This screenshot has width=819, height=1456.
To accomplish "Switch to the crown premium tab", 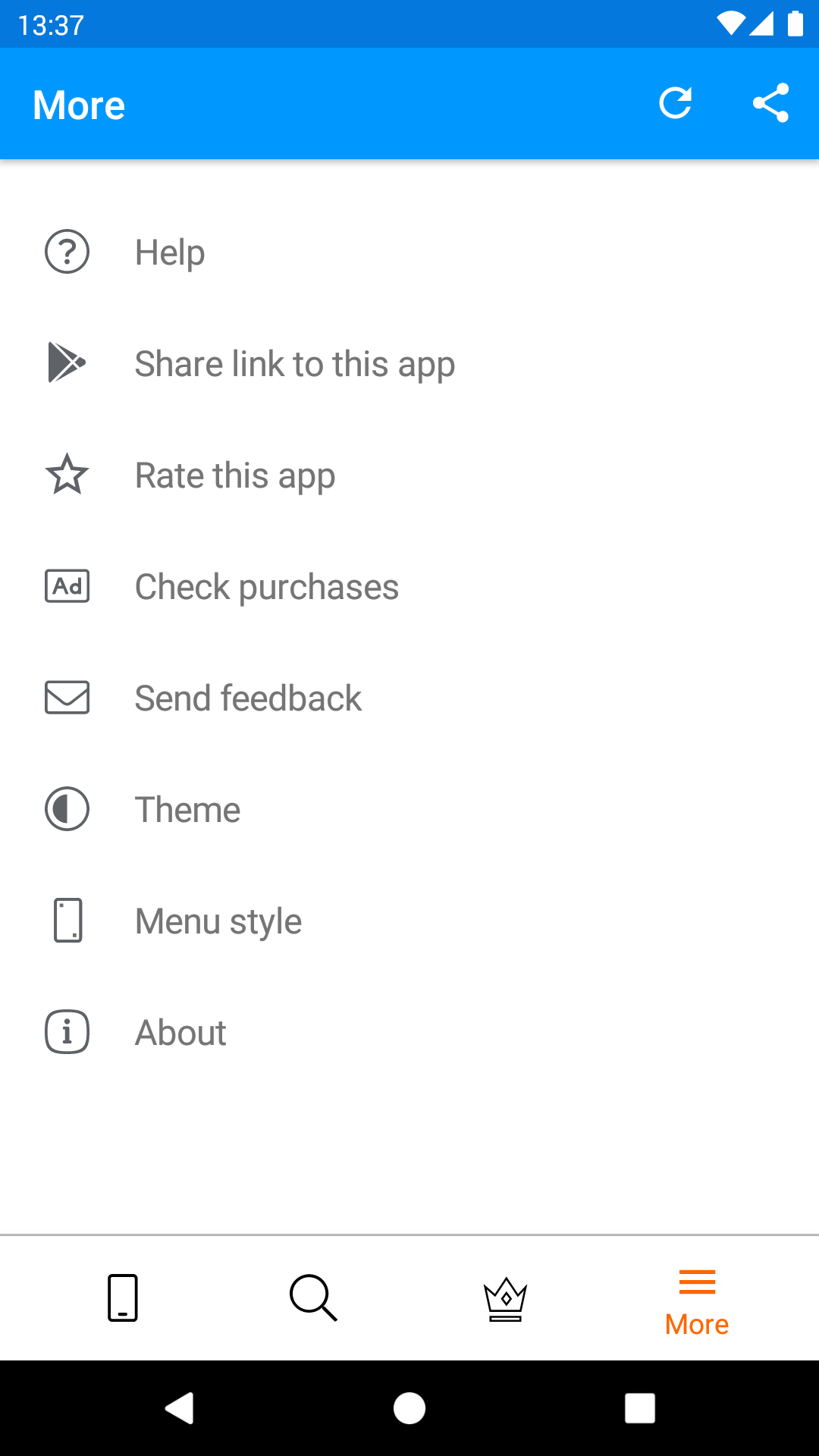I will coord(505,1298).
